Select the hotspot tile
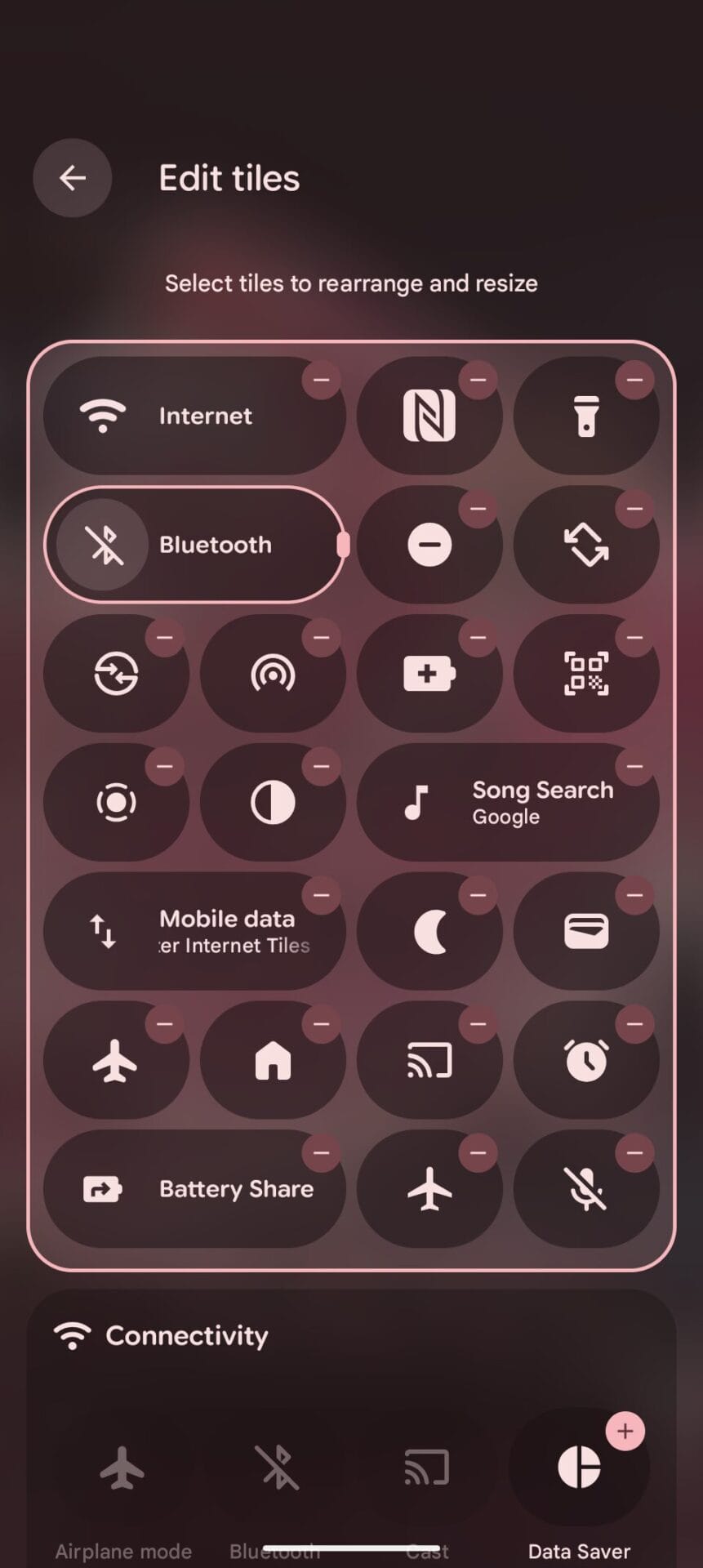Viewport: 703px width, 1568px height. click(272, 674)
